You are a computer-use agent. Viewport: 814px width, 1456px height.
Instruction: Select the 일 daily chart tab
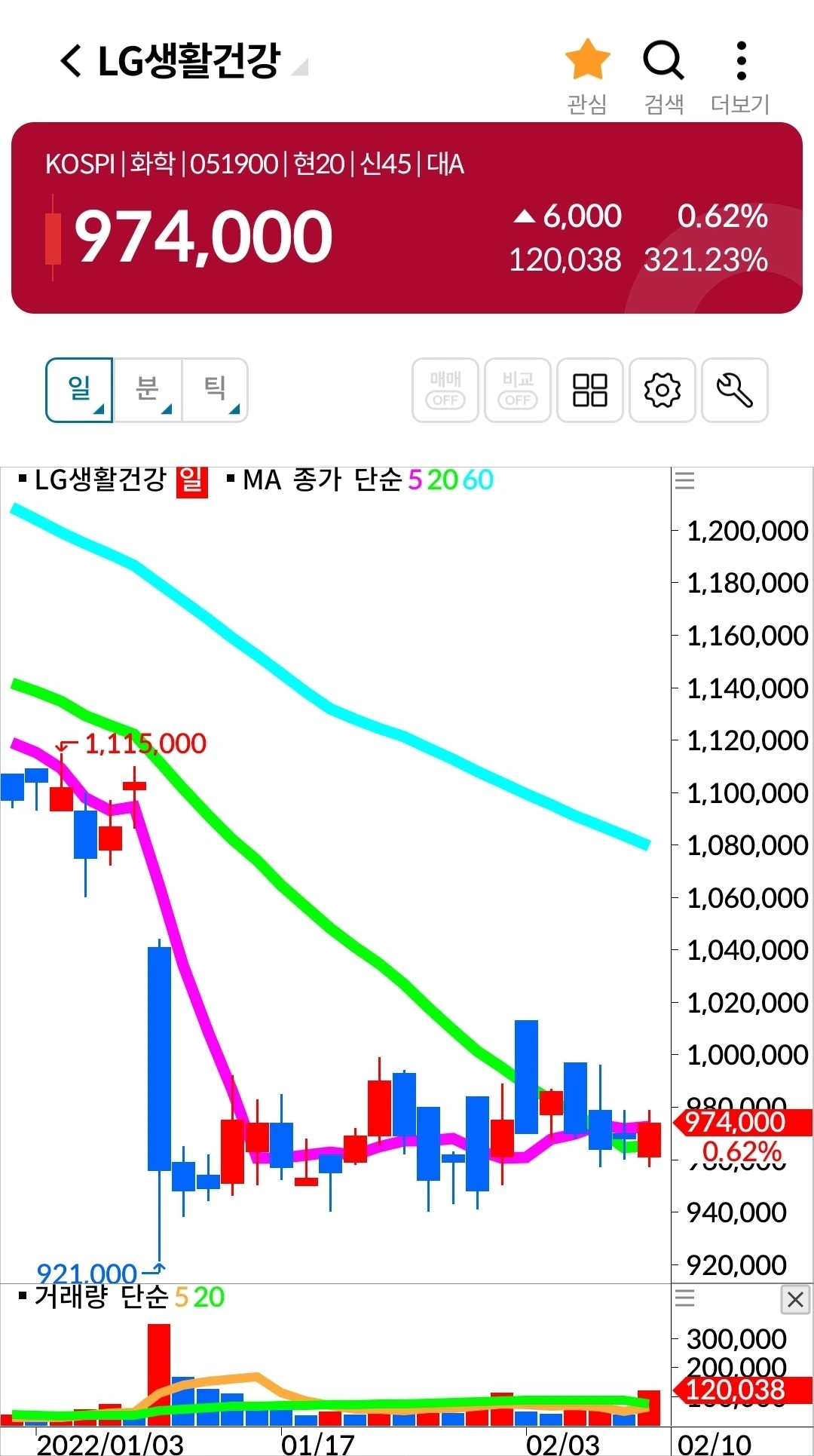click(79, 390)
